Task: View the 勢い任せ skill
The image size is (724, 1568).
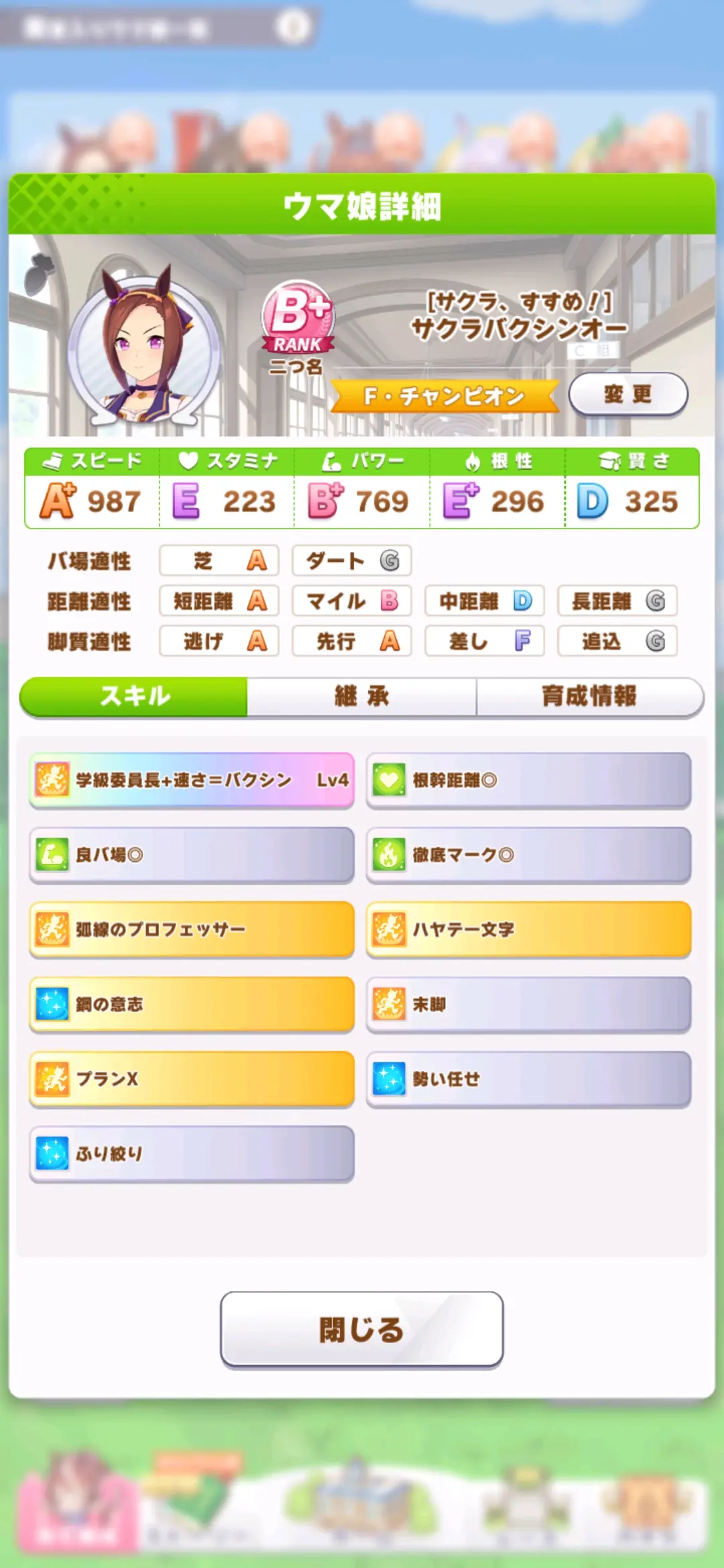Action: point(528,1079)
